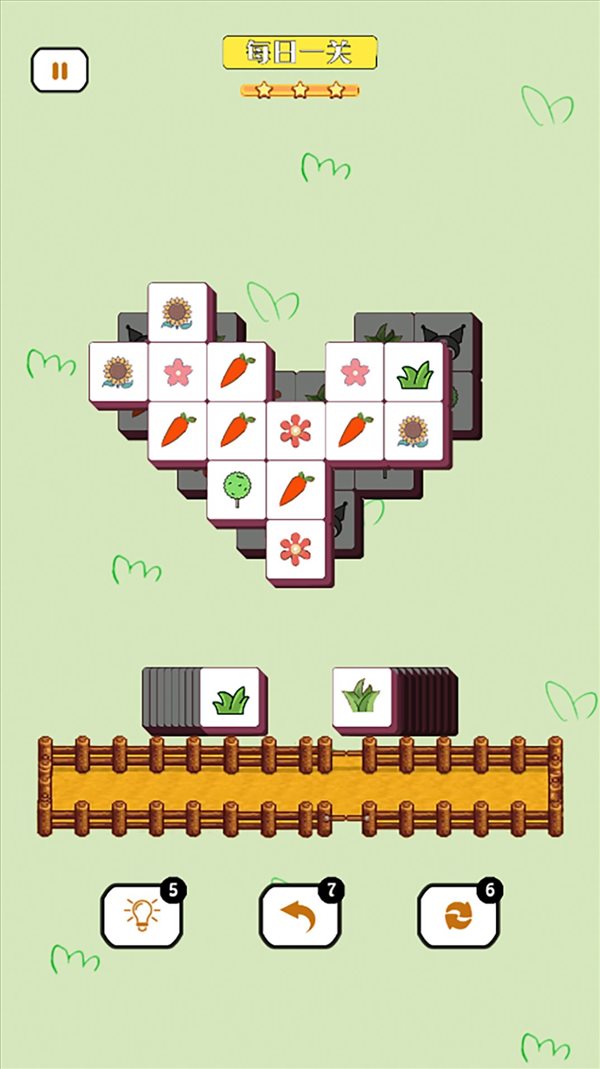Pick the grass tile from the grey card stack
Image resolution: width=600 pixels, height=1069 pixels.
[230, 699]
